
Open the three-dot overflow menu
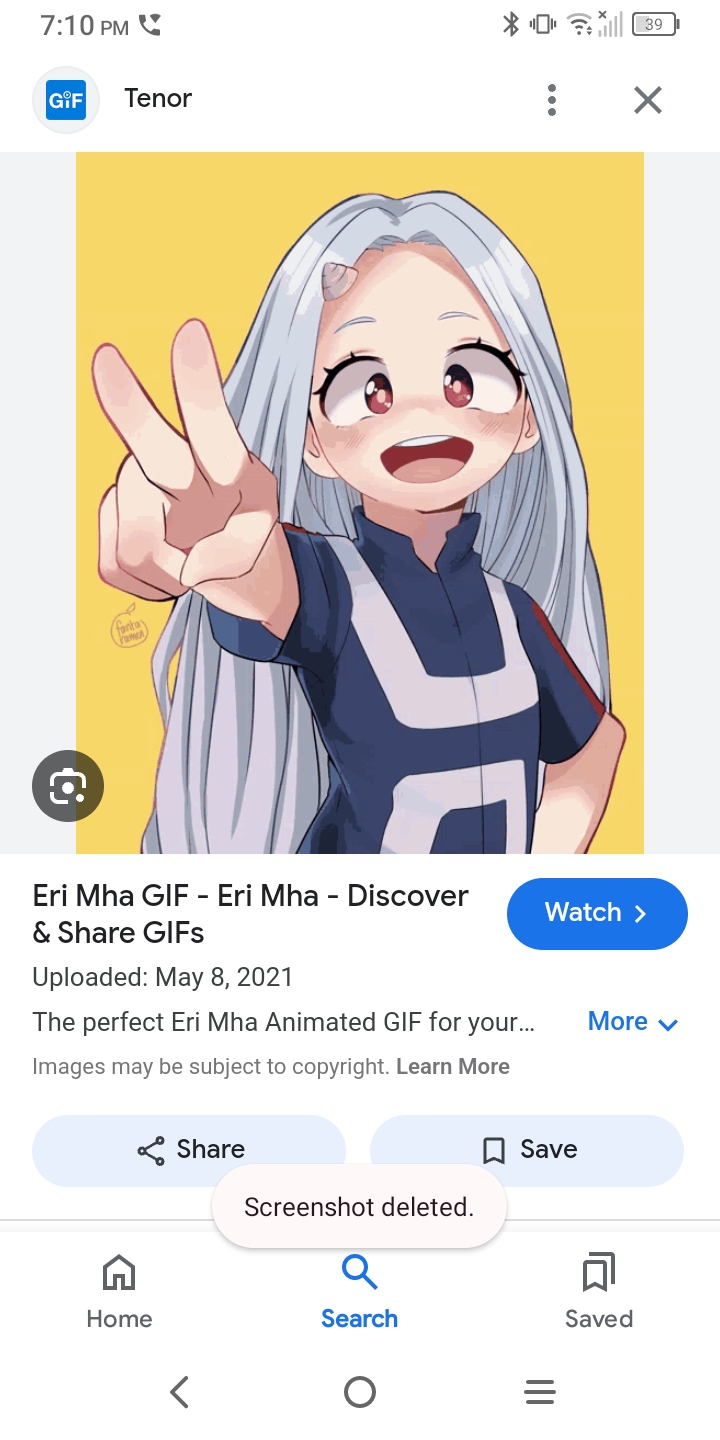pyautogui.click(x=552, y=100)
